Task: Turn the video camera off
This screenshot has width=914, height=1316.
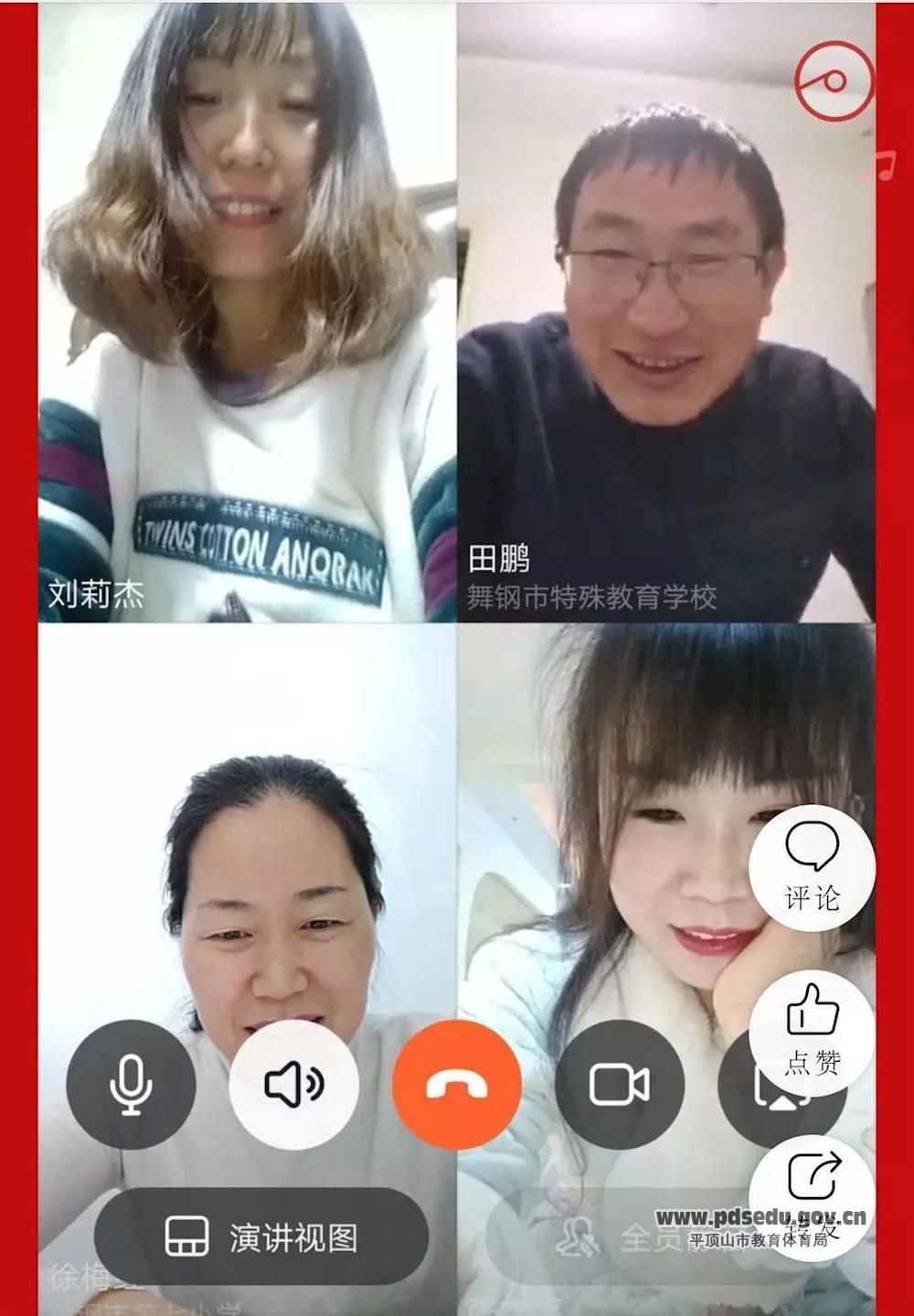Action: pyautogui.click(x=620, y=1084)
